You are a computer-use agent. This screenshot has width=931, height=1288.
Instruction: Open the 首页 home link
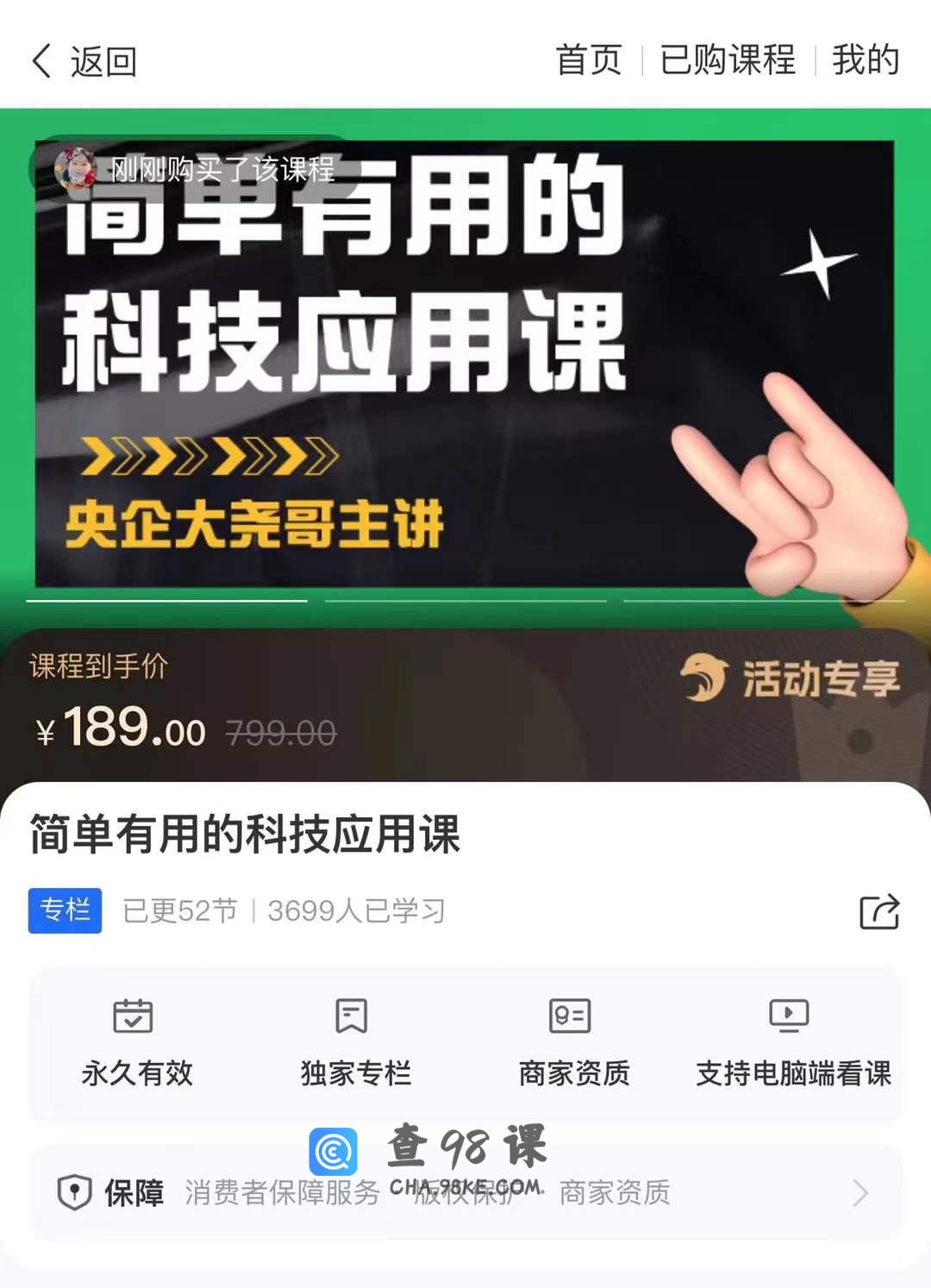588,60
